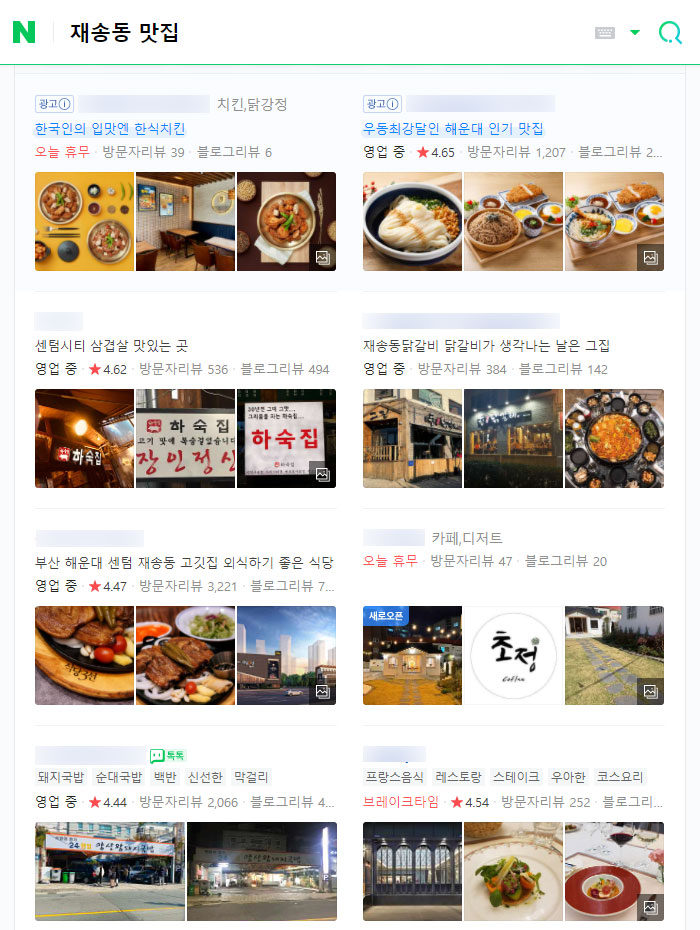Viewport: 700px width, 930px height.
Task: Tap the 막걸리 tag chip
Action: pos(251,777)
